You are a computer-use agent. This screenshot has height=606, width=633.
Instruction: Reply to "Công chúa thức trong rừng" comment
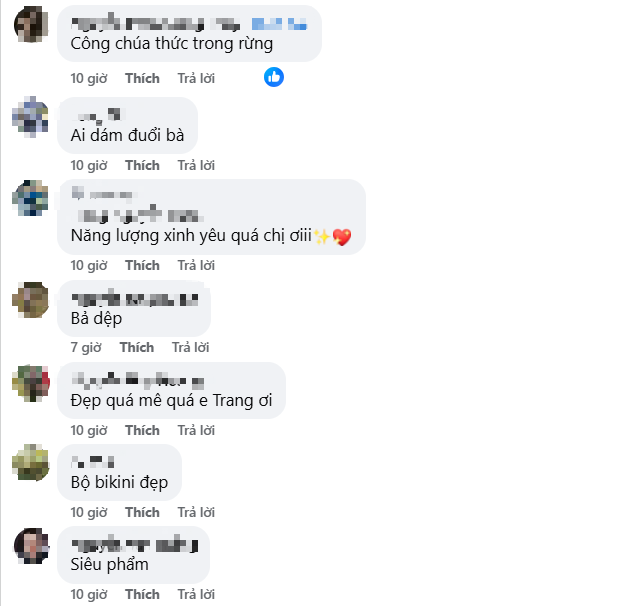click(x=196, y=77)
